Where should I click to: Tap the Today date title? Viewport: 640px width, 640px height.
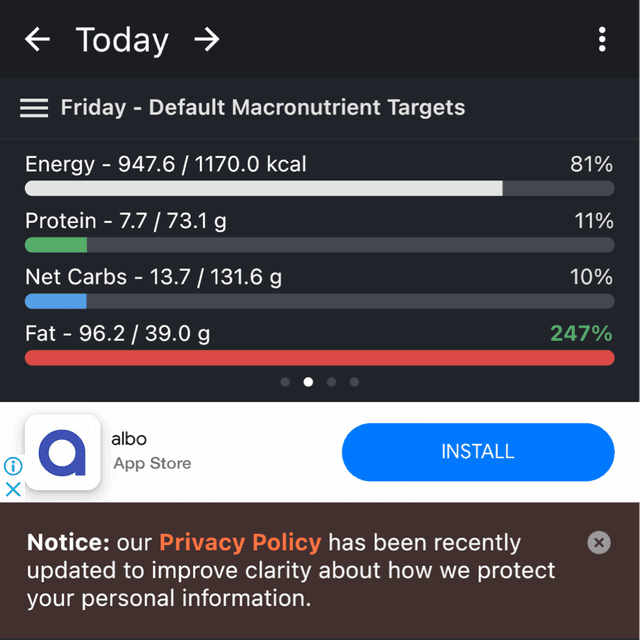coord(122,40)
